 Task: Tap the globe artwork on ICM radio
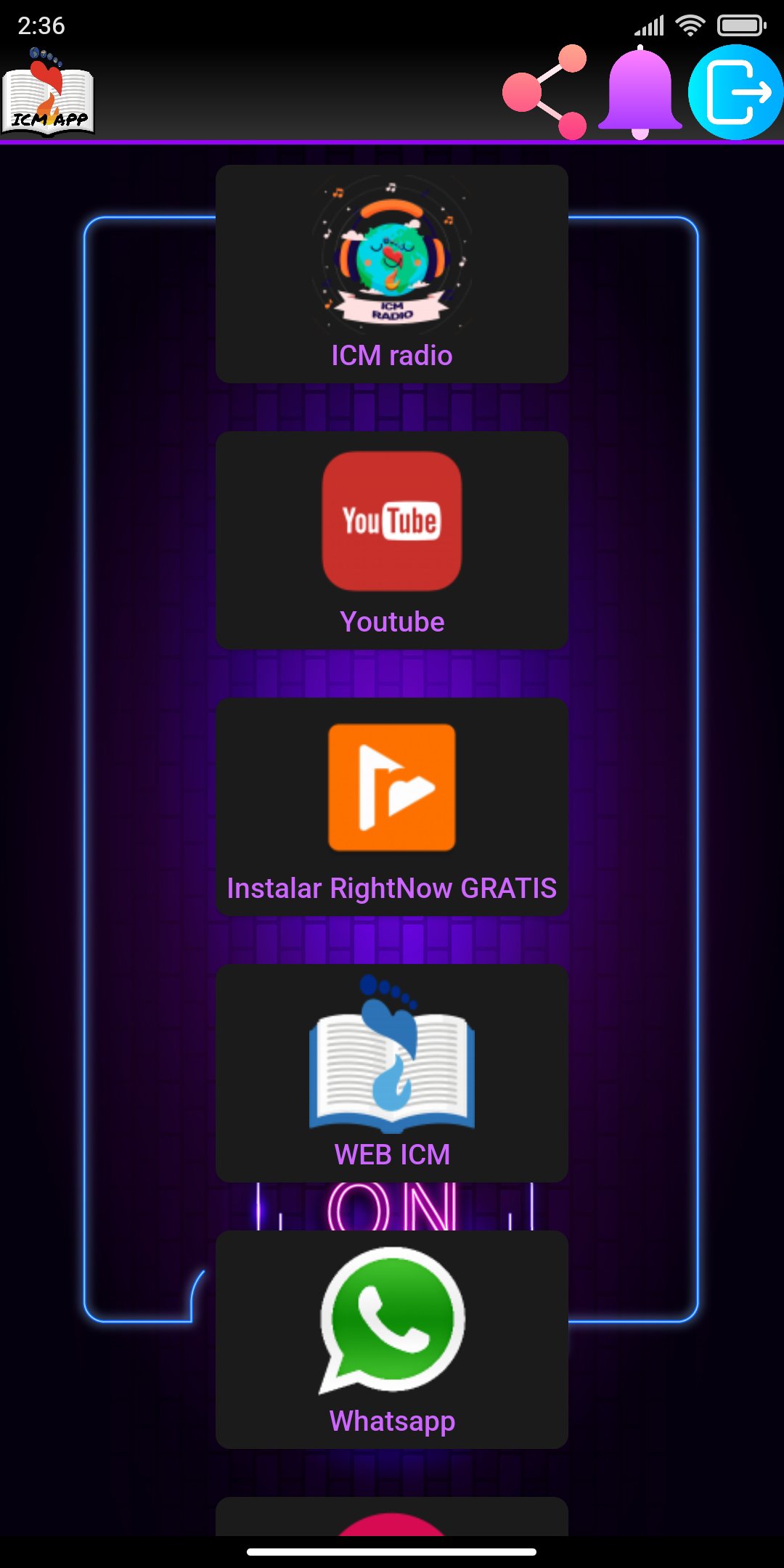[x=392, y=250]
